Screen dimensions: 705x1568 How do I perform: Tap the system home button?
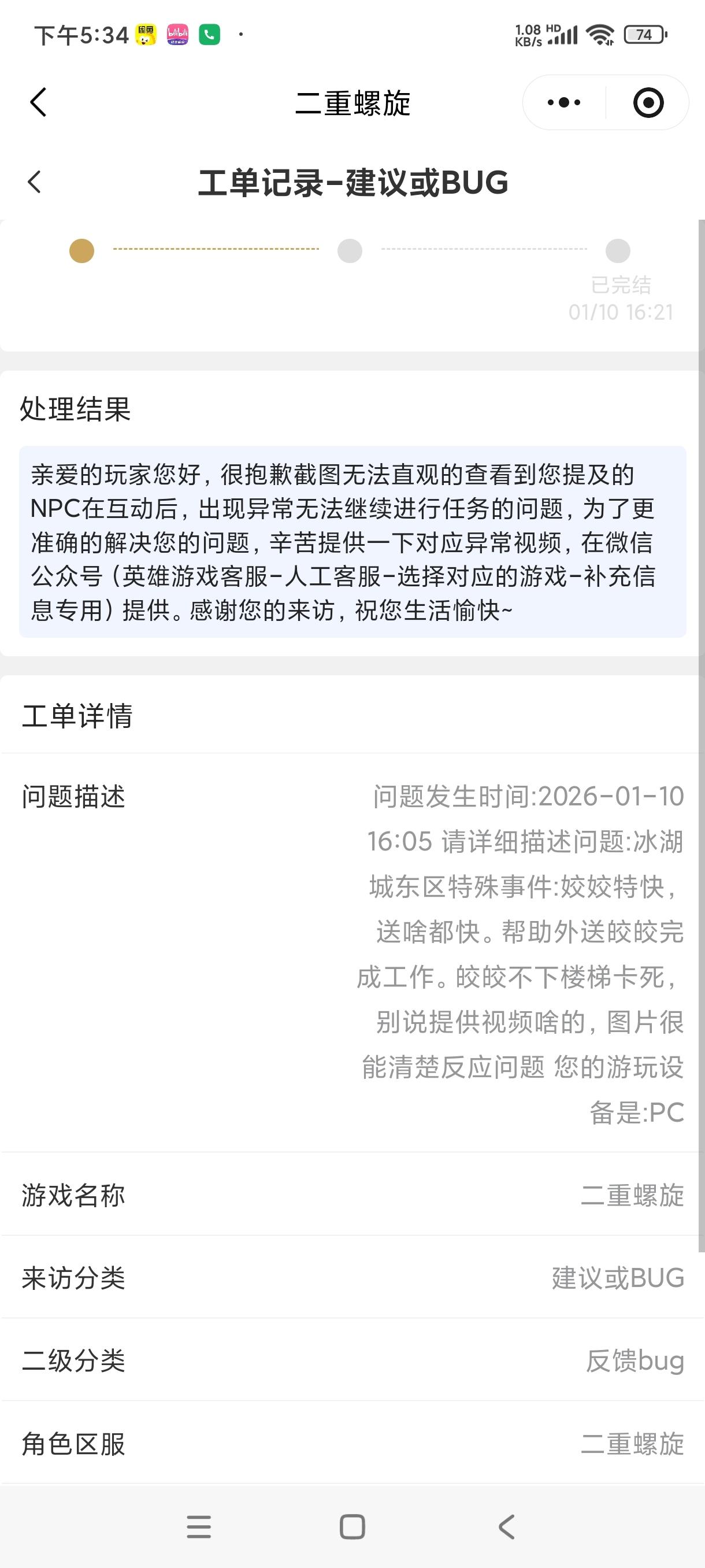click(352, 1526)
